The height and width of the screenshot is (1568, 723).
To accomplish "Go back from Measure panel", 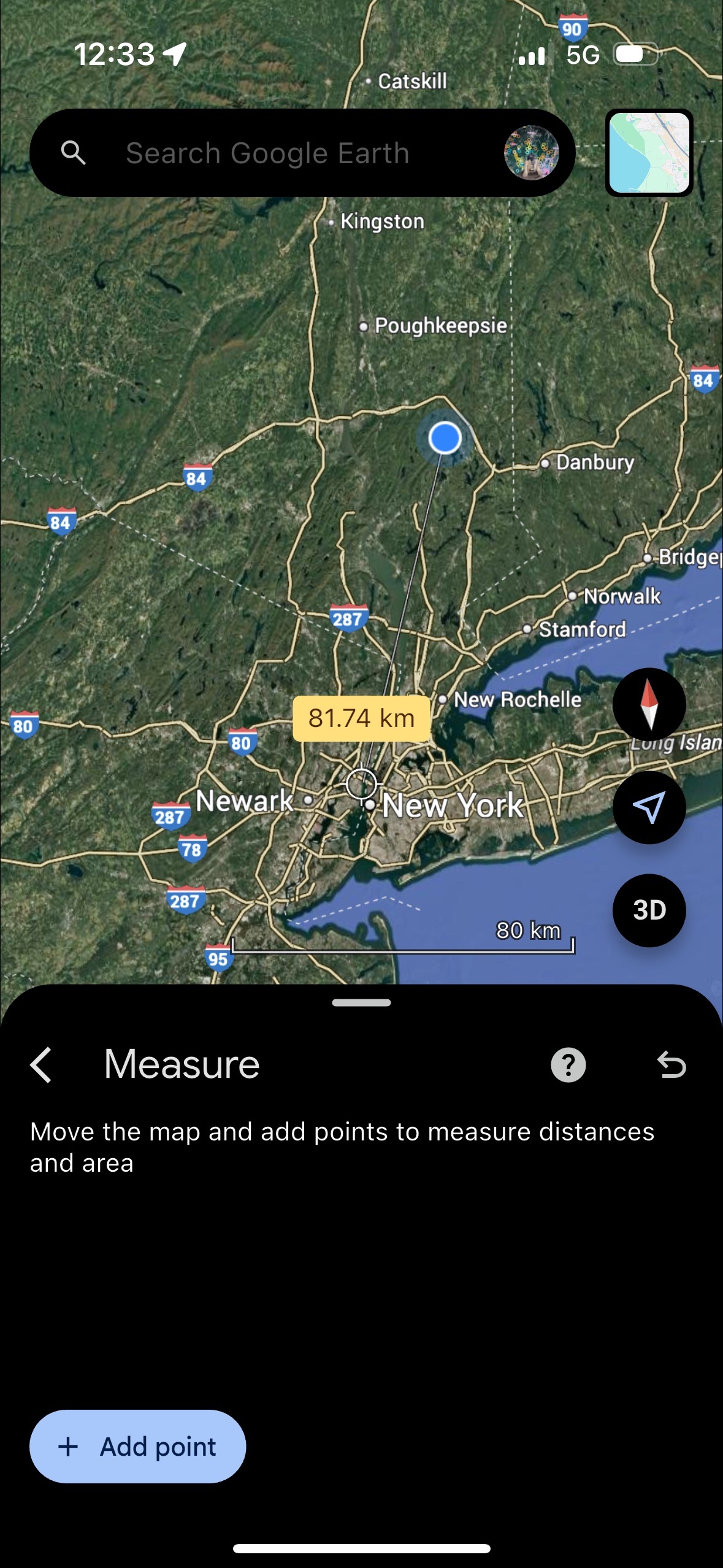I will tap(41, 1065).
